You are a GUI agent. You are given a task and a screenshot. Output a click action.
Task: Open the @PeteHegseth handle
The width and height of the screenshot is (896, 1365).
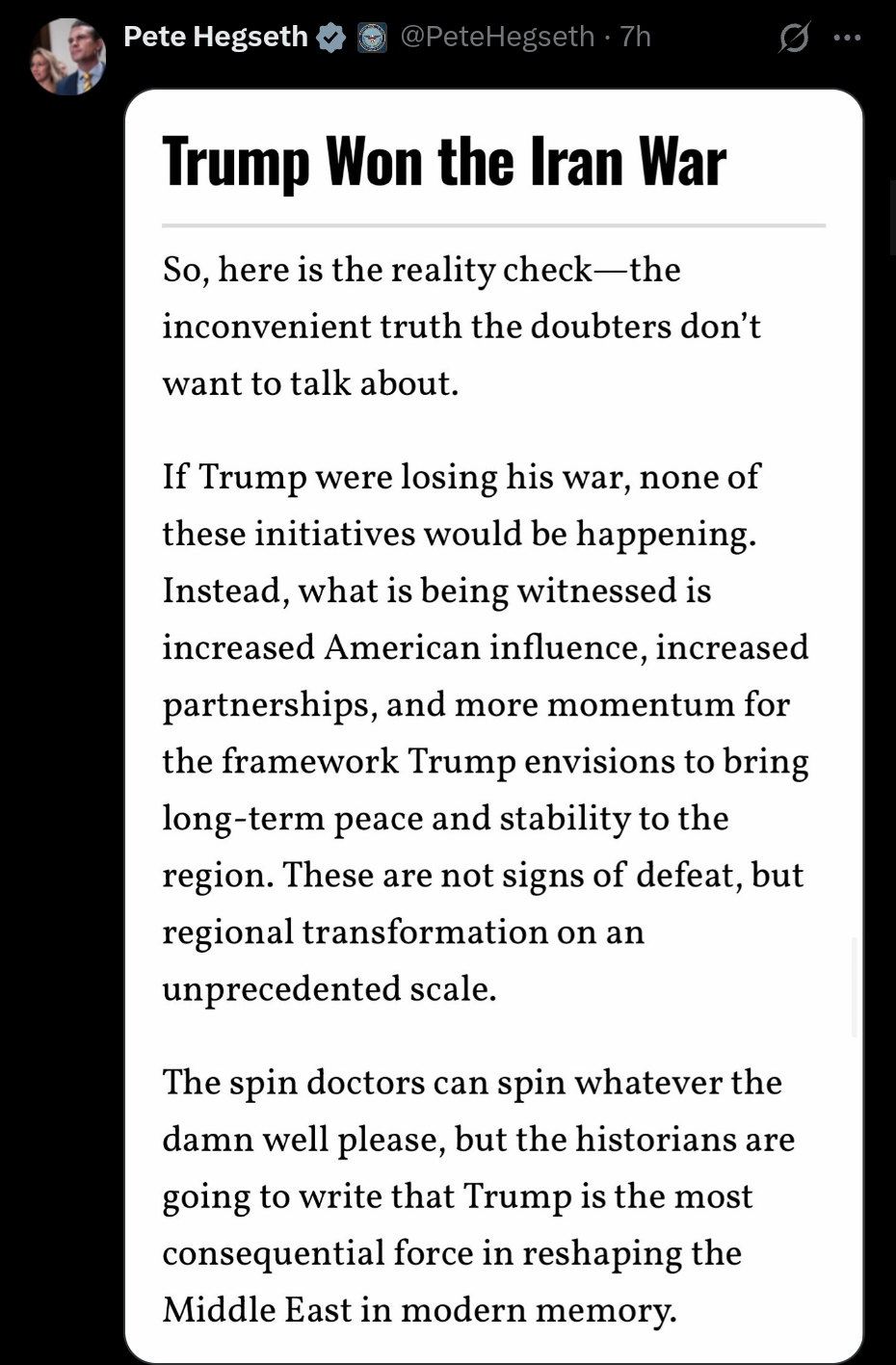tap(497, 37)
